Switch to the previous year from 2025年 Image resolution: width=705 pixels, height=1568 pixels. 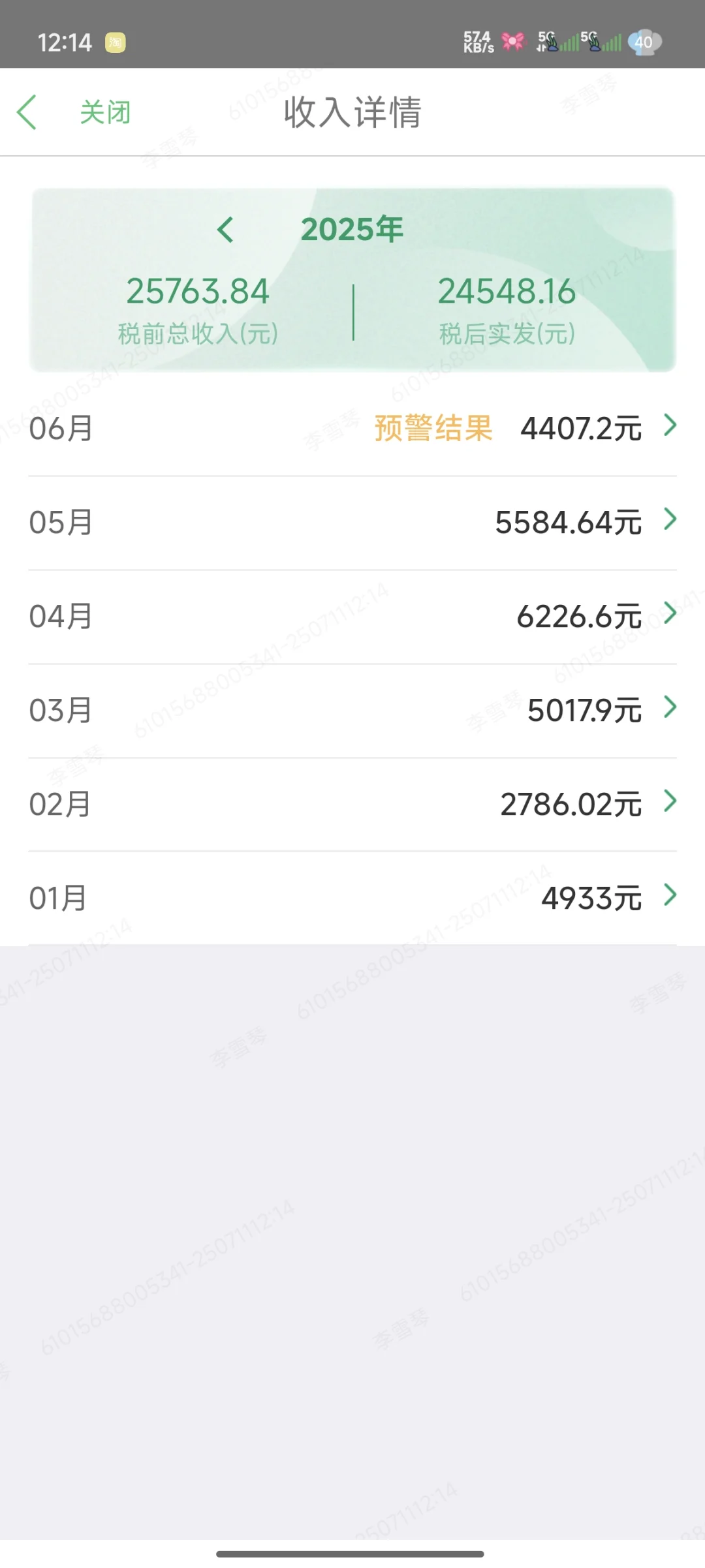[225, 230]
